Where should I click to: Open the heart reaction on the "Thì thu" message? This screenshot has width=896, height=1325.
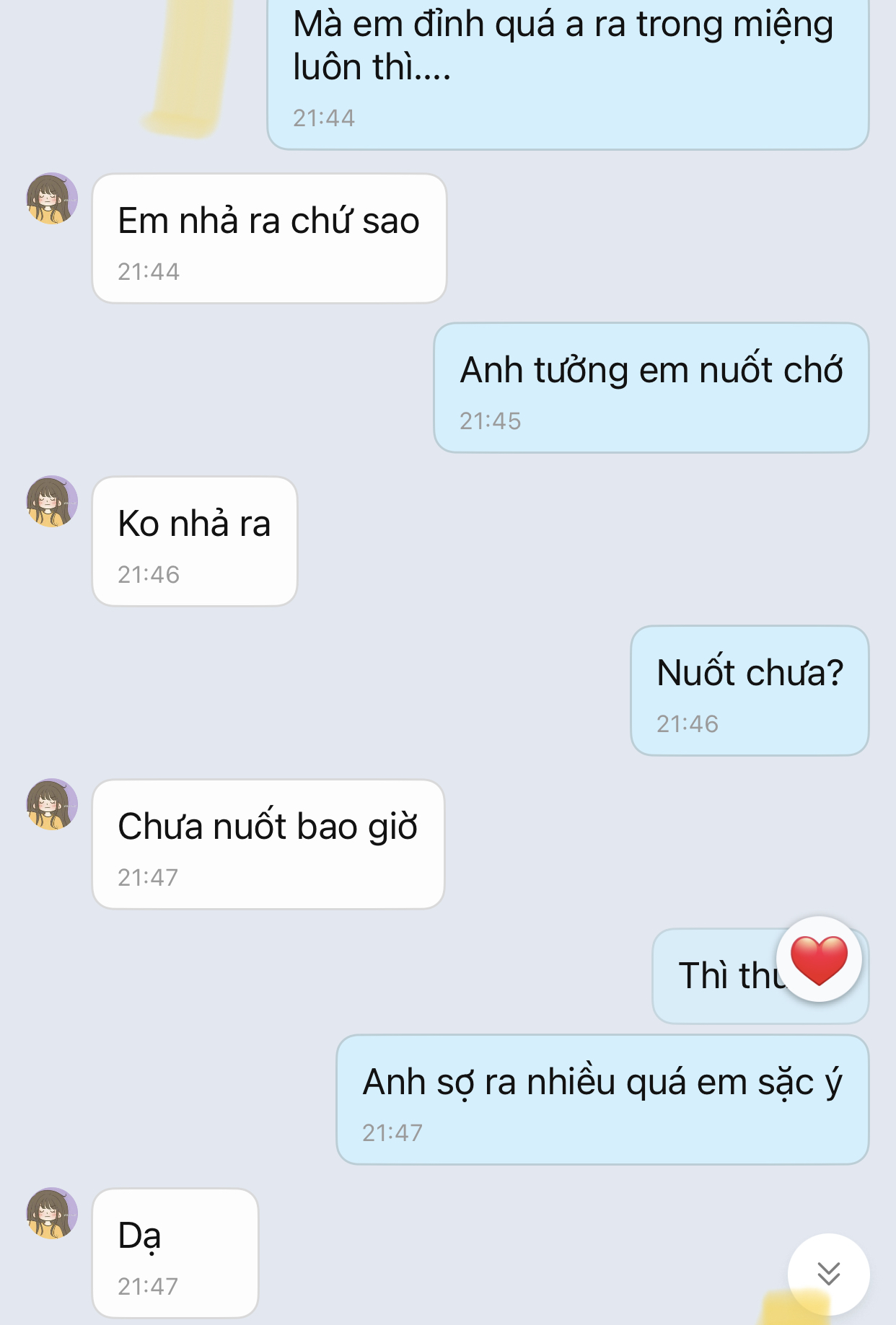pyautogui.click(x=819, y=959)
